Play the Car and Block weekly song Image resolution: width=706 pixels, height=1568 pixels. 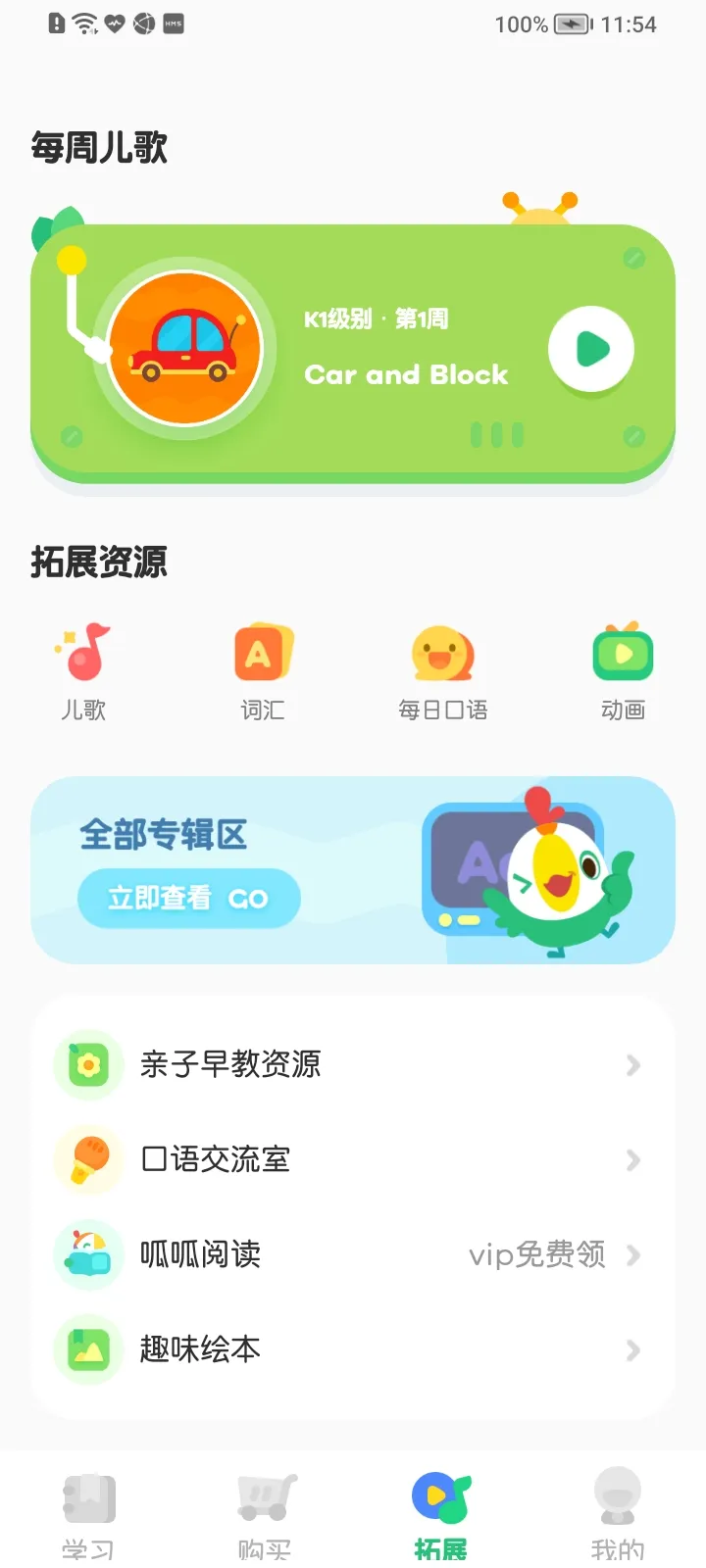(x=591, y=349)
